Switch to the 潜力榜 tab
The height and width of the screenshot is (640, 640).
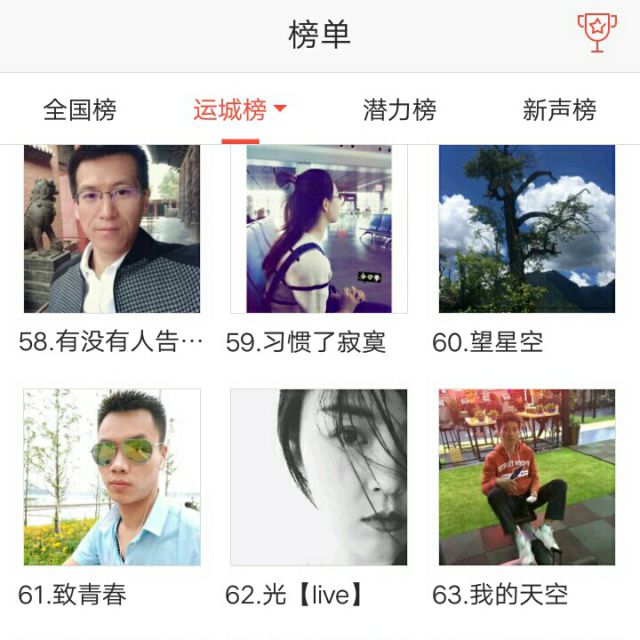[x=399, y=110]
